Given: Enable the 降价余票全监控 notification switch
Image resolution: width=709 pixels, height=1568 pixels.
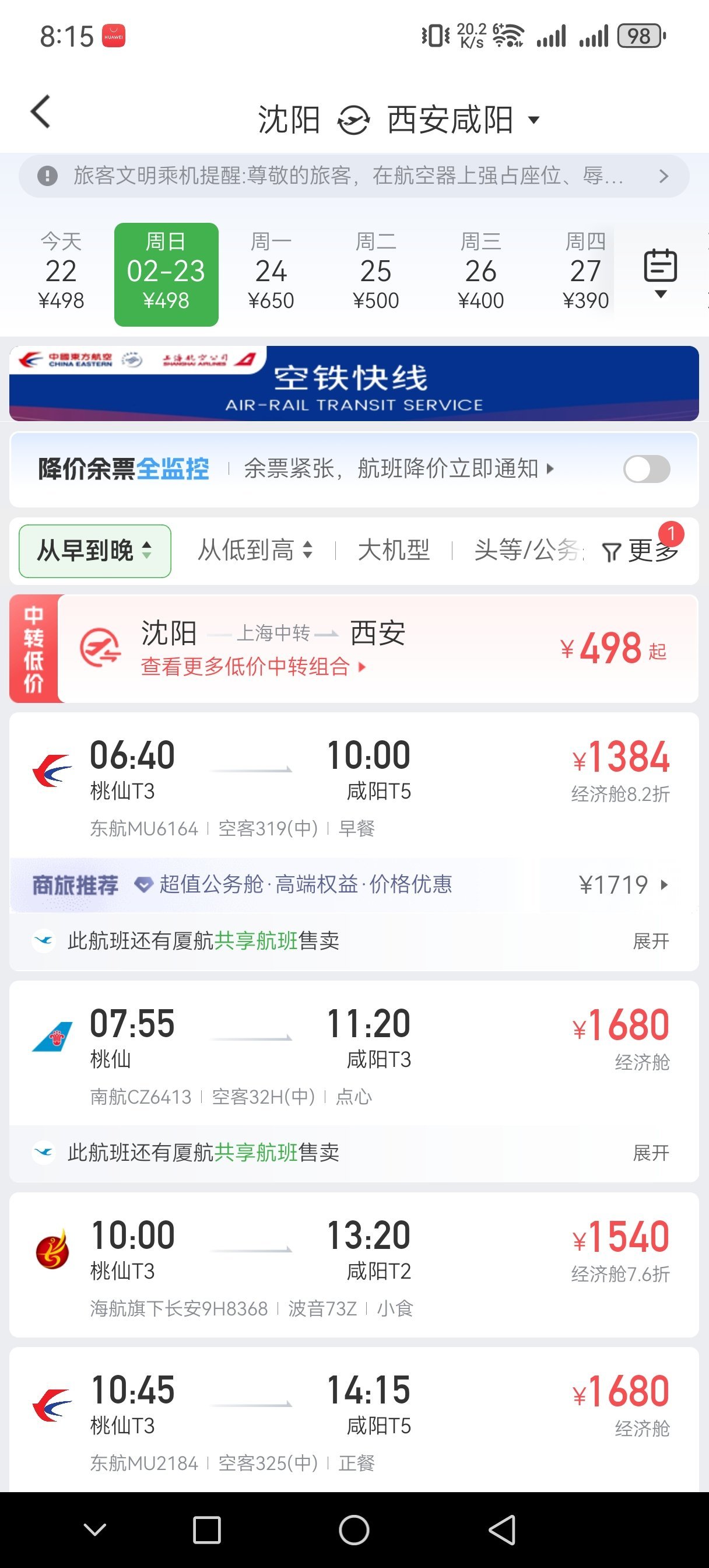Looking at the screenshot, I should (x=647, y=468).
